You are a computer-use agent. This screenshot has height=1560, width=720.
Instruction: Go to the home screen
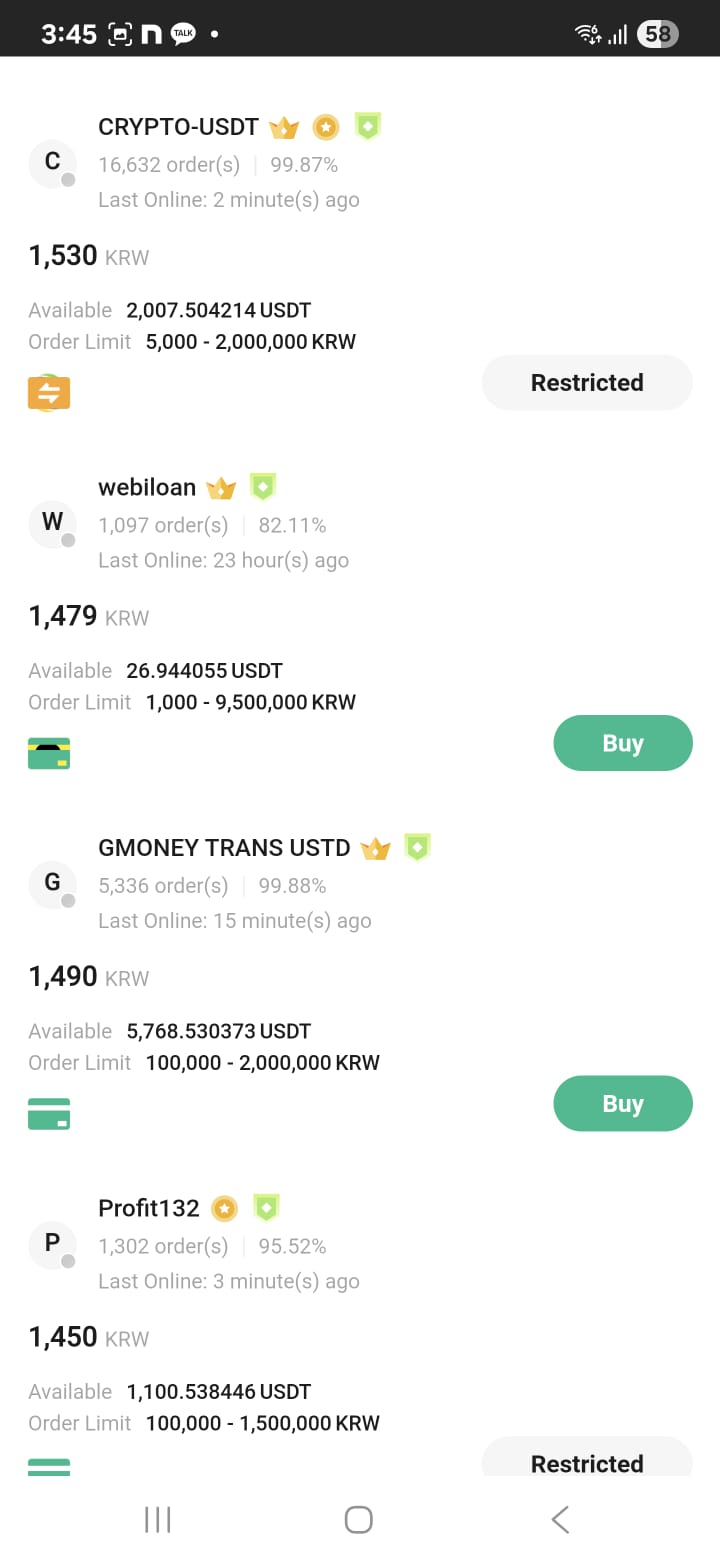pyautogui.click(x=359, y=1520)
